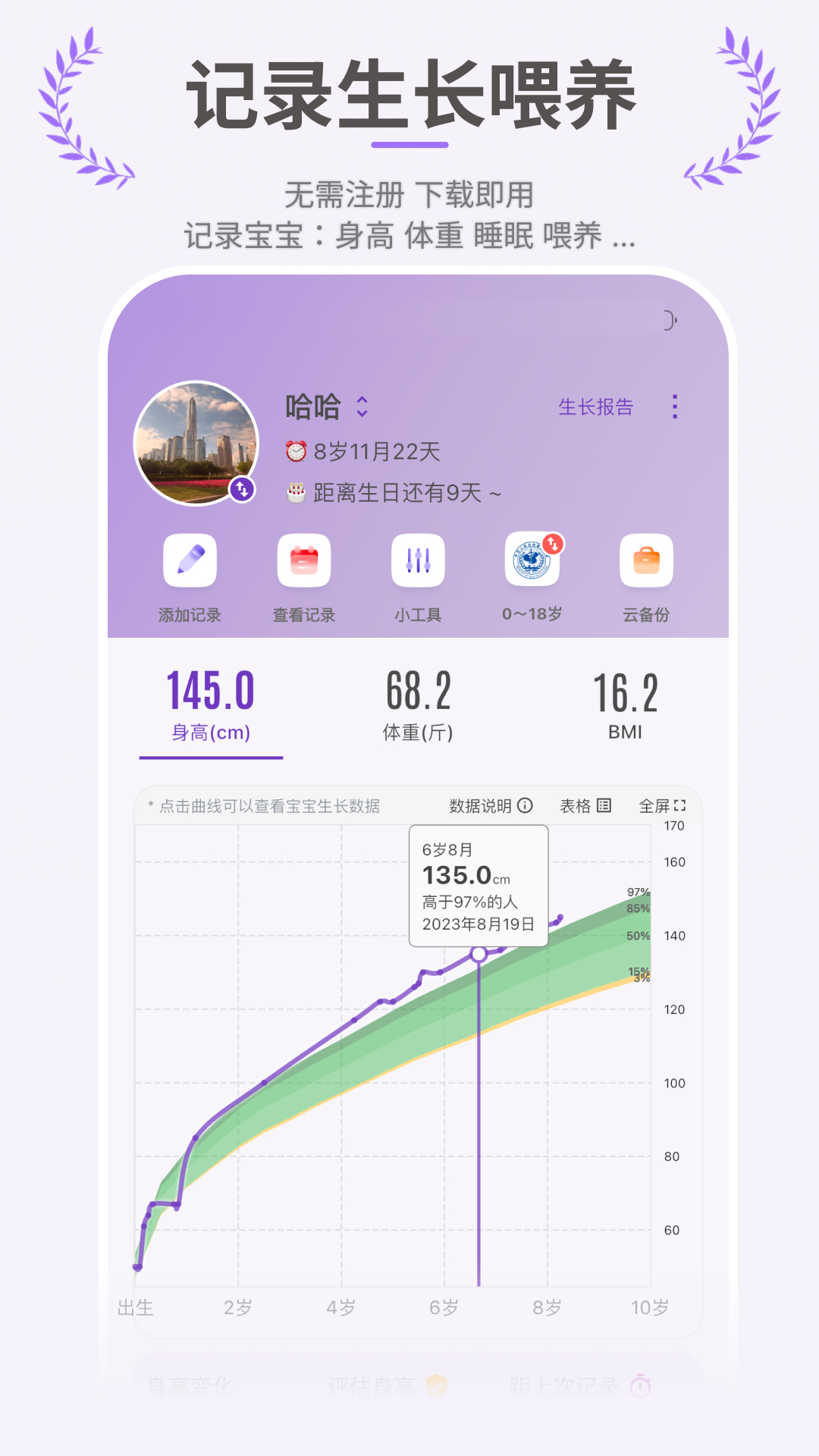Click the 哈哈 profile avatar photo
Image resolution: width=819 pixels, height=1456 pixels.
(196, 438)
